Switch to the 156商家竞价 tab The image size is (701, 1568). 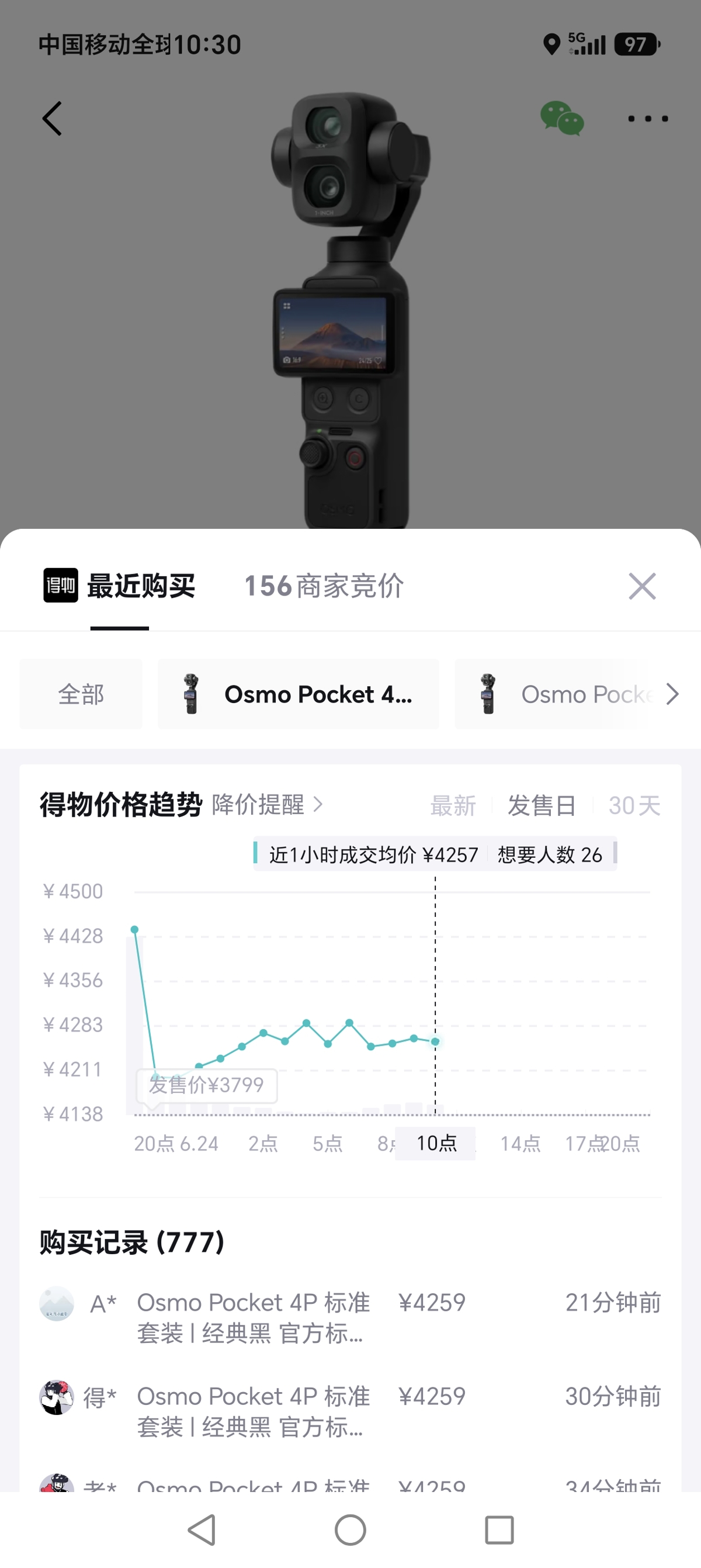tap(324, 586)
